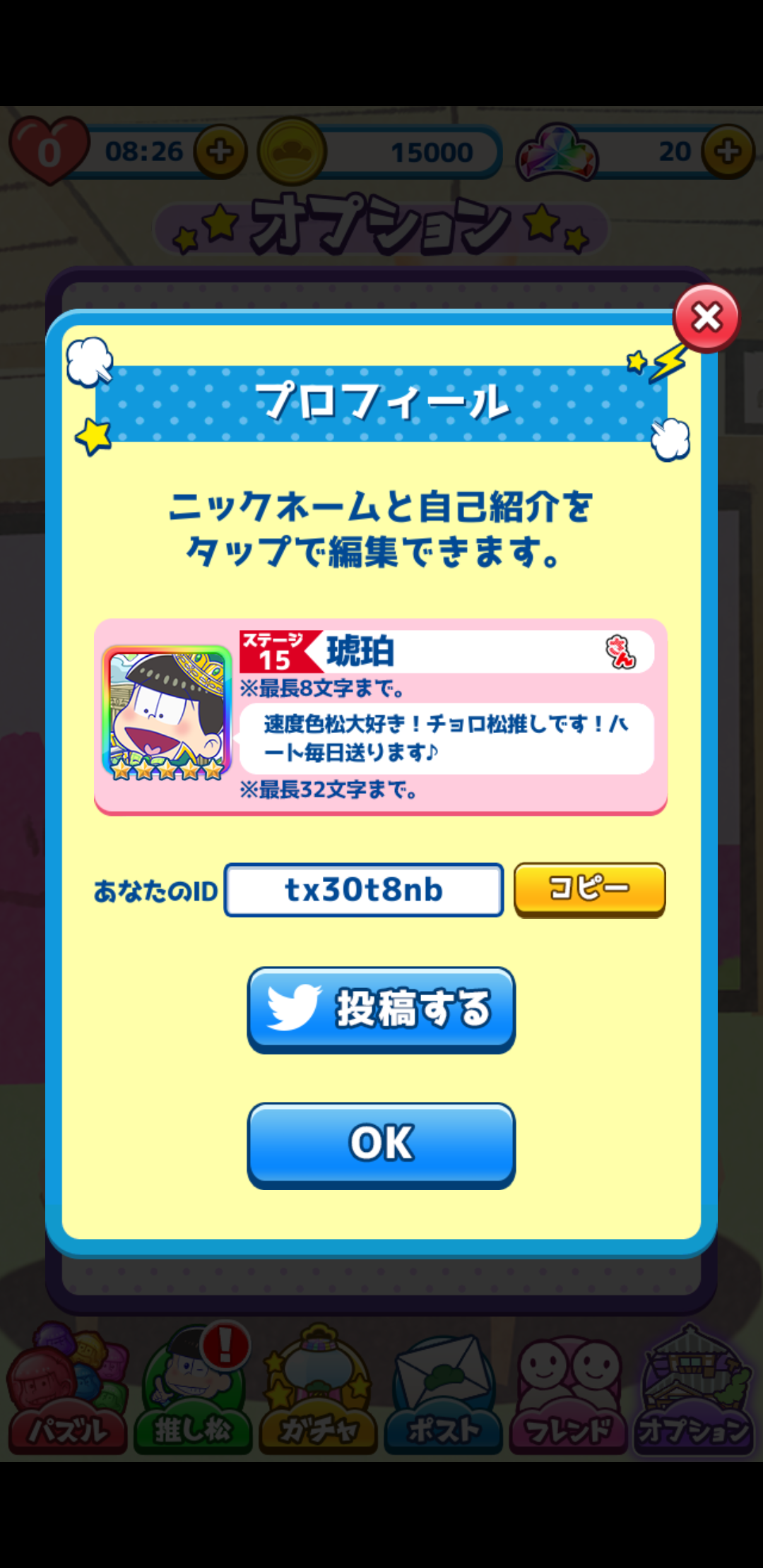Viewport: 763px width, 1568px height.
Task: Copy your ID with the コピー button
Action: 589,889
